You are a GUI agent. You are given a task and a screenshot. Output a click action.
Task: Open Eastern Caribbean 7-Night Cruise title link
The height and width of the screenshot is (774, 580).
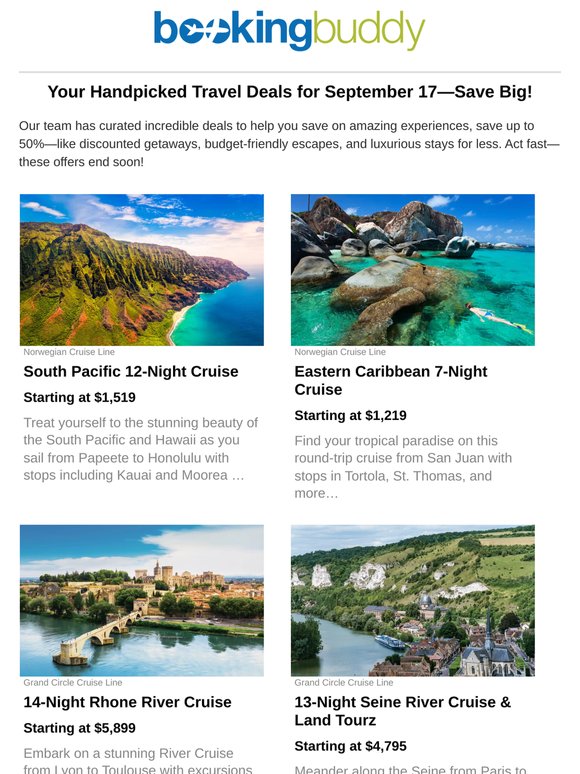pos(391,380)
